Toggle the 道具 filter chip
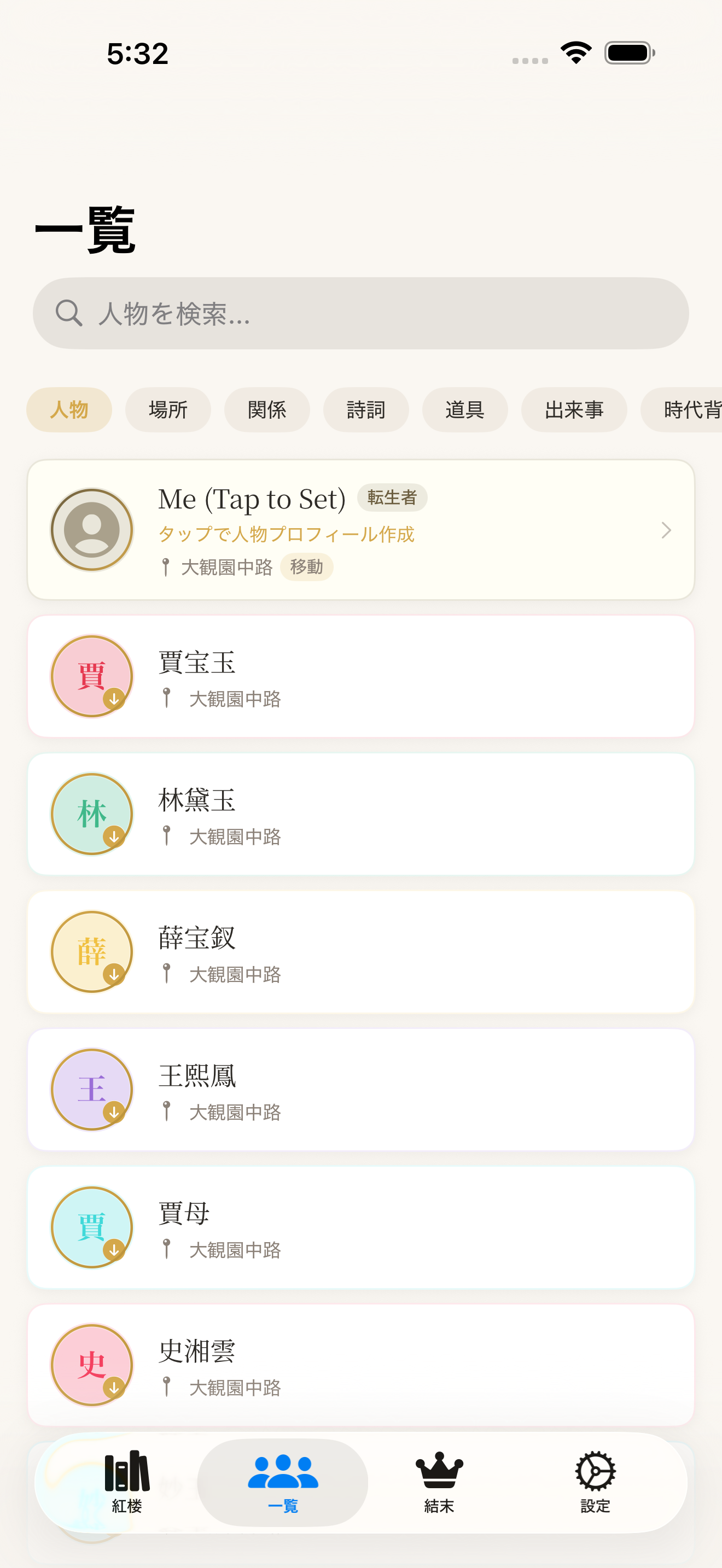This screenshot has width=722, height=1568. click(x=465, y=409)
